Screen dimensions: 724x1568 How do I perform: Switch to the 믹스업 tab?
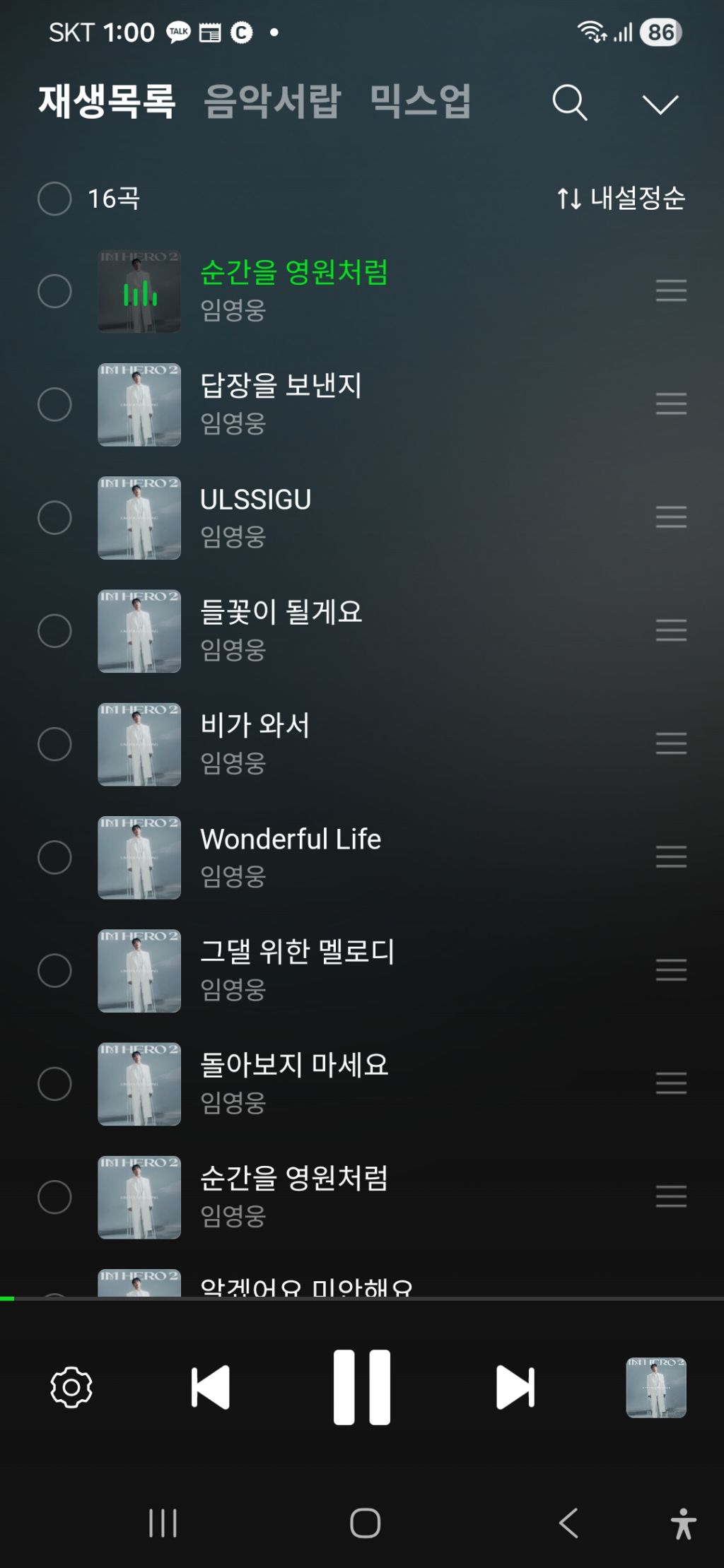tap(421, 100)
